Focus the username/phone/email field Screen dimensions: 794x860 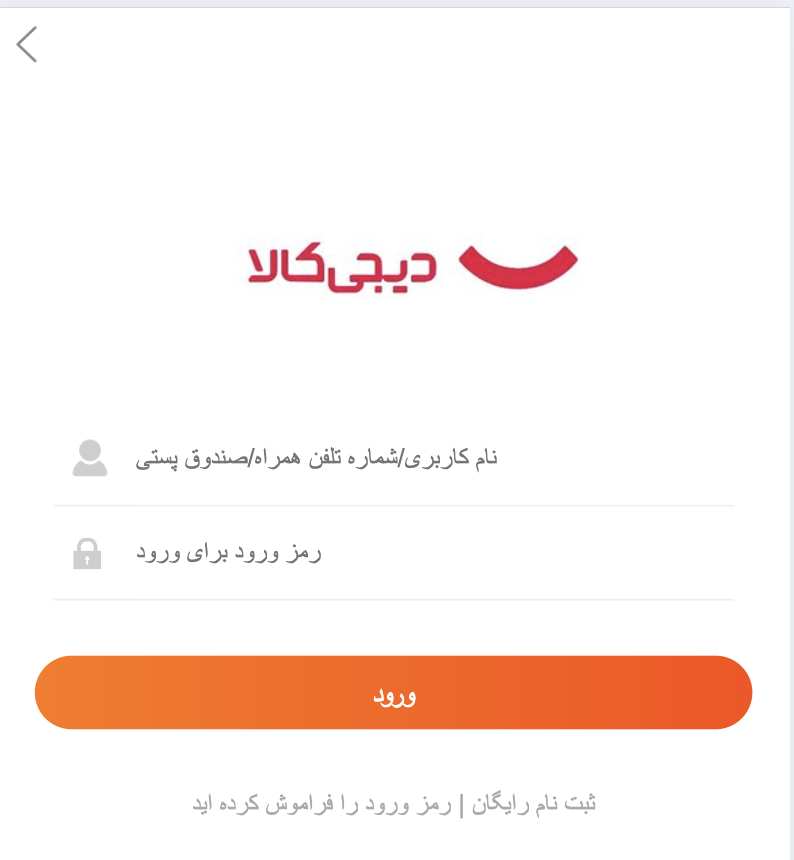click(x=400, y=458)
